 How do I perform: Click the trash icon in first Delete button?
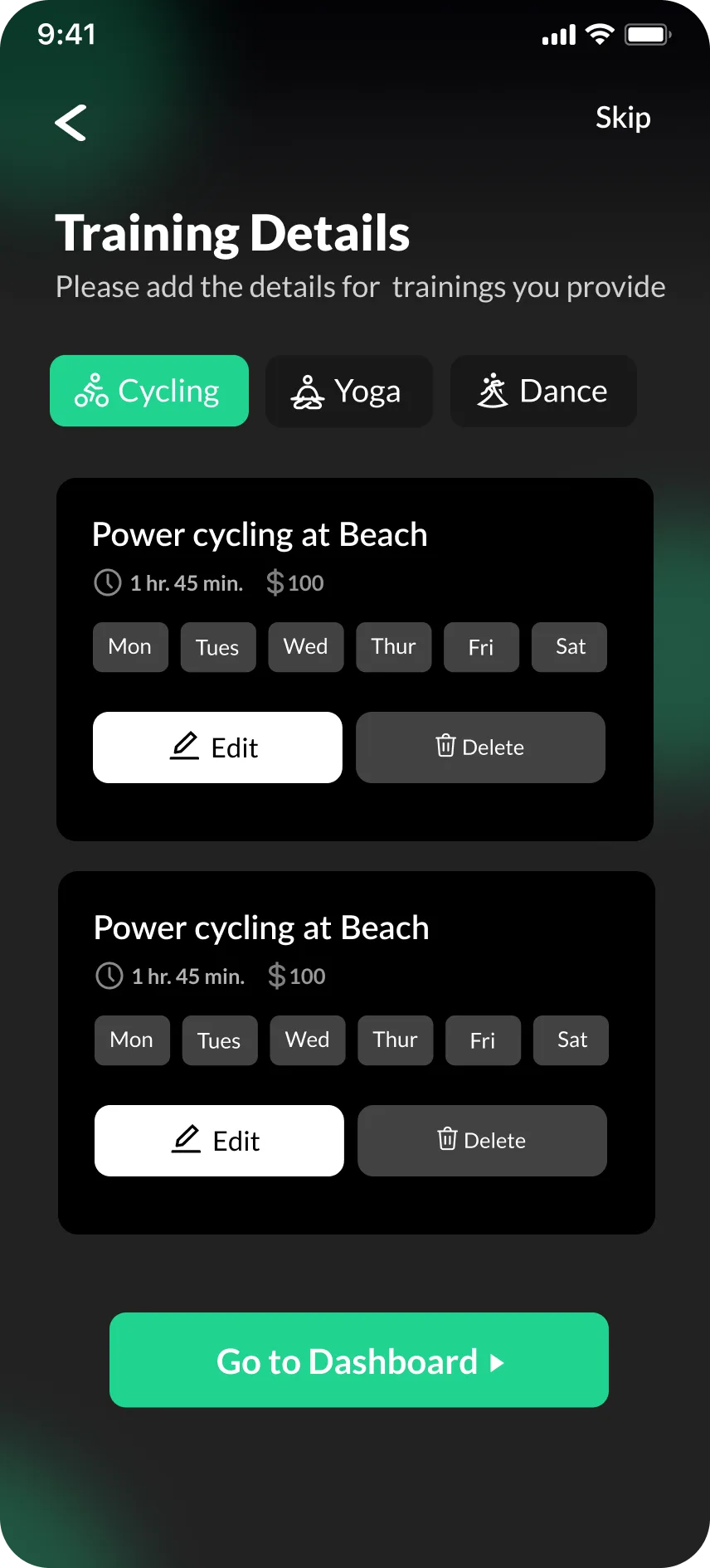(x=445, y=746)
